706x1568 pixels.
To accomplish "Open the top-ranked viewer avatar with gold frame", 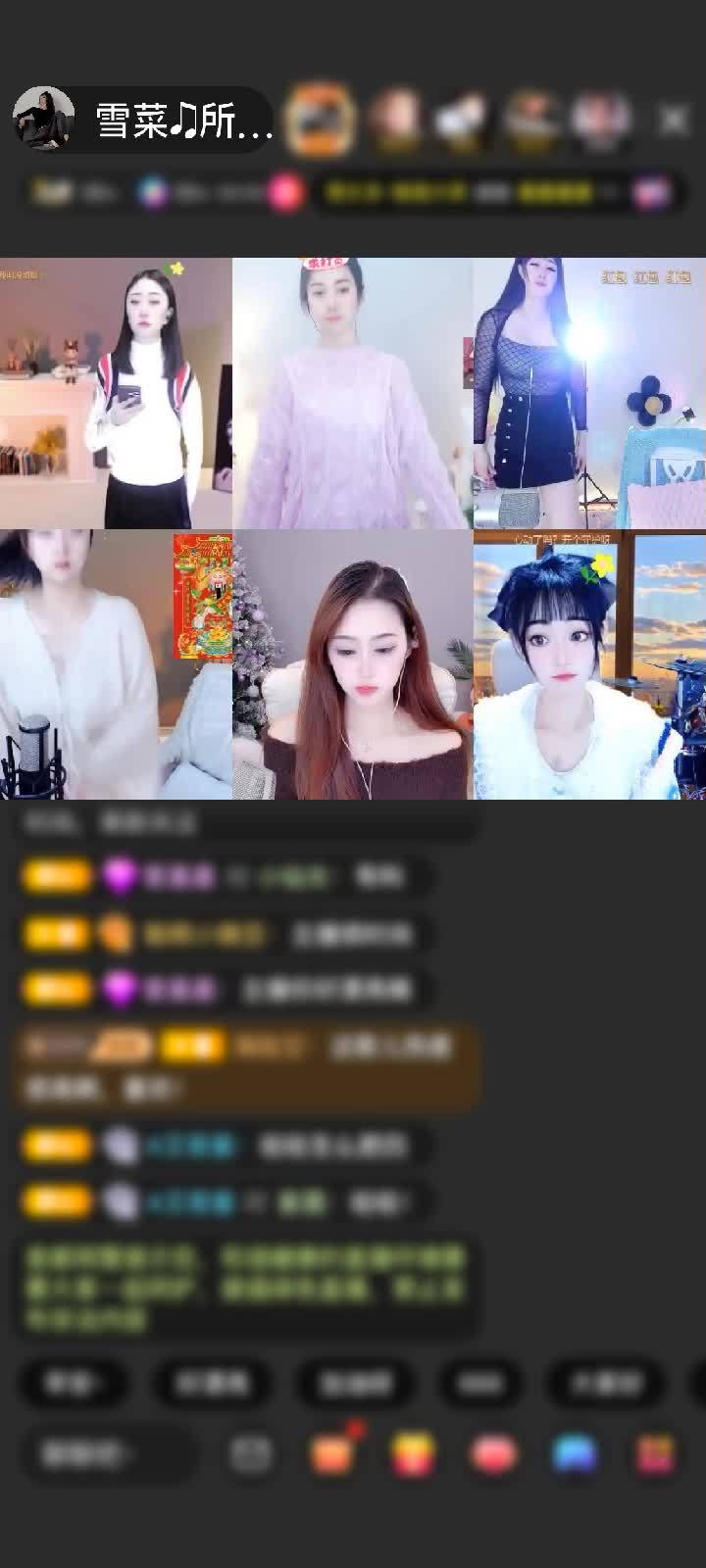I will (x=321, y=120).
